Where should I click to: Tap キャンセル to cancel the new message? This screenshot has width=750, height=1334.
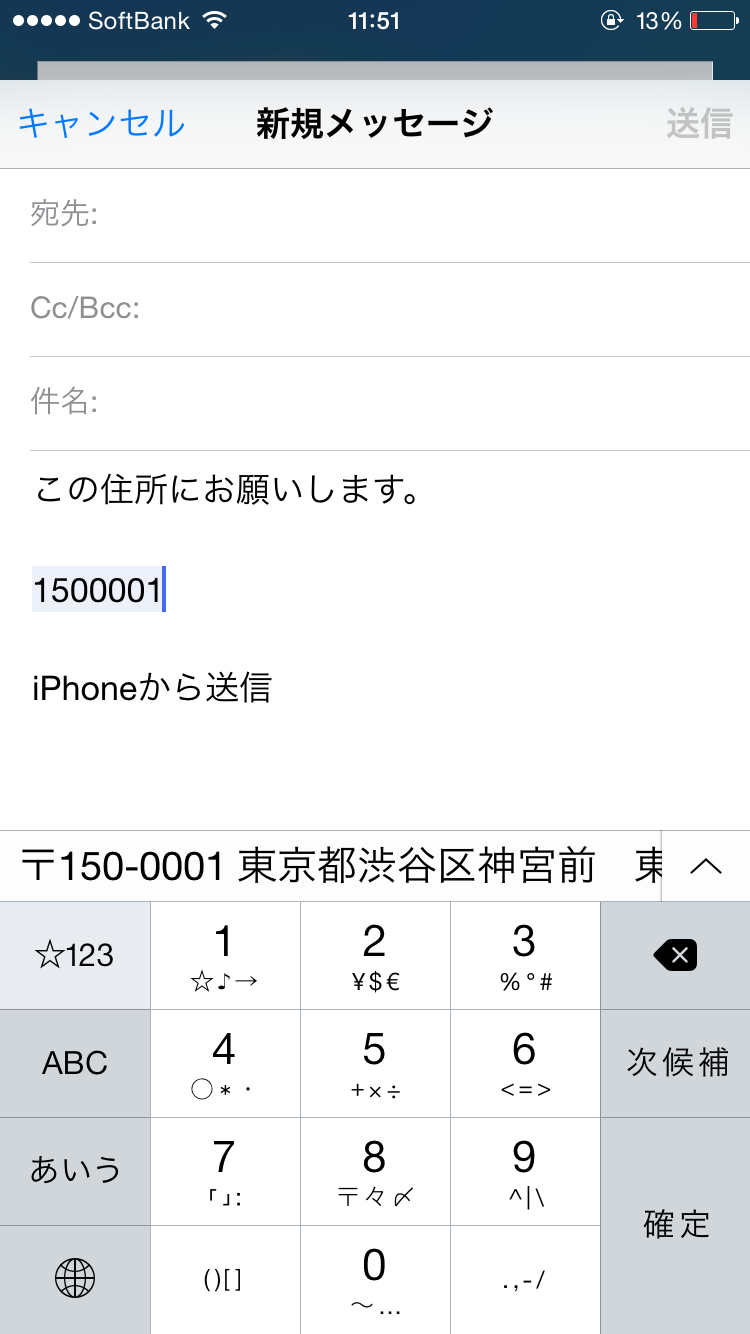click(101, 124)
